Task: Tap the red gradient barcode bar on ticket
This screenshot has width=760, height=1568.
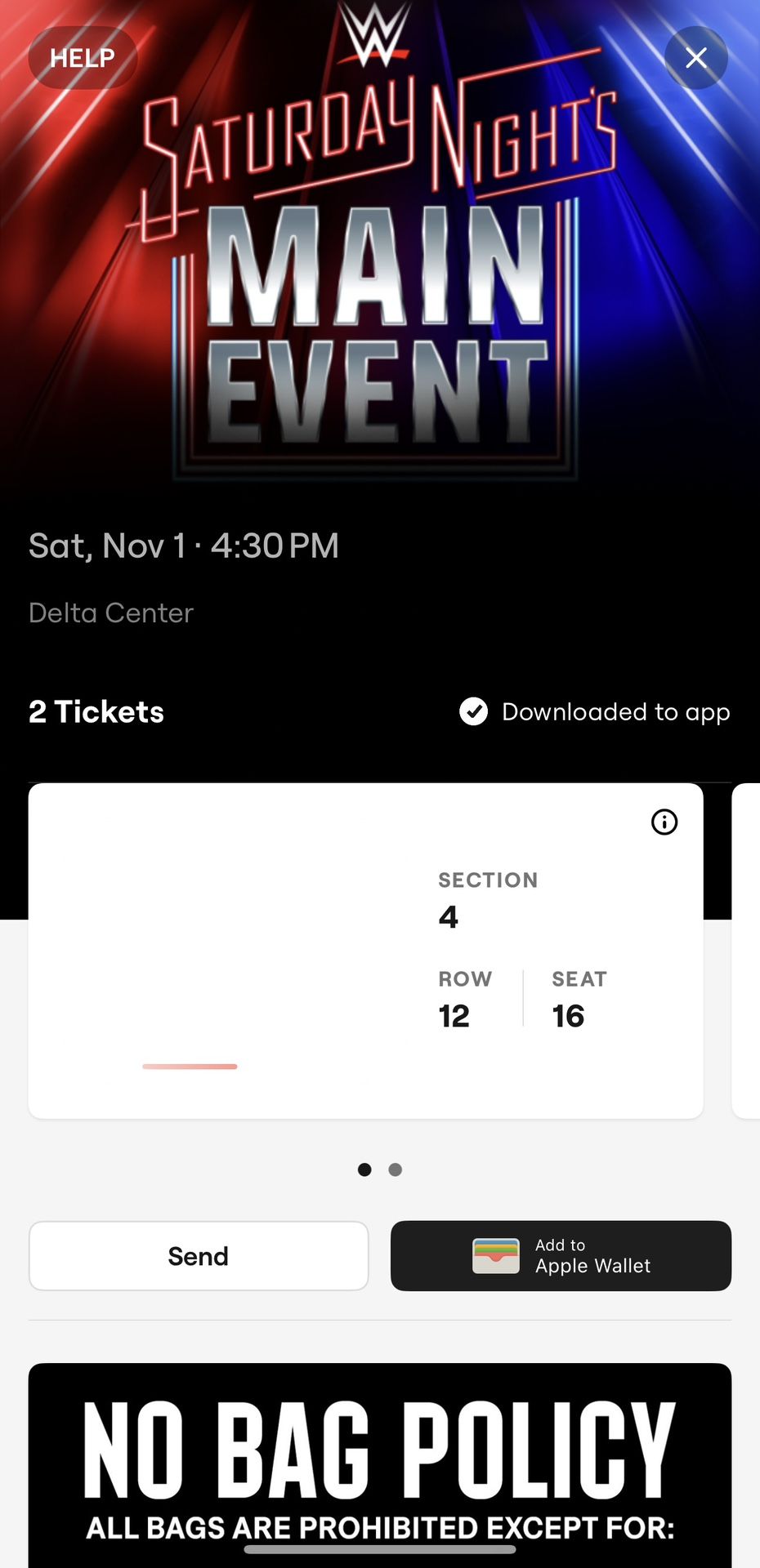Action: (190, 1066)
